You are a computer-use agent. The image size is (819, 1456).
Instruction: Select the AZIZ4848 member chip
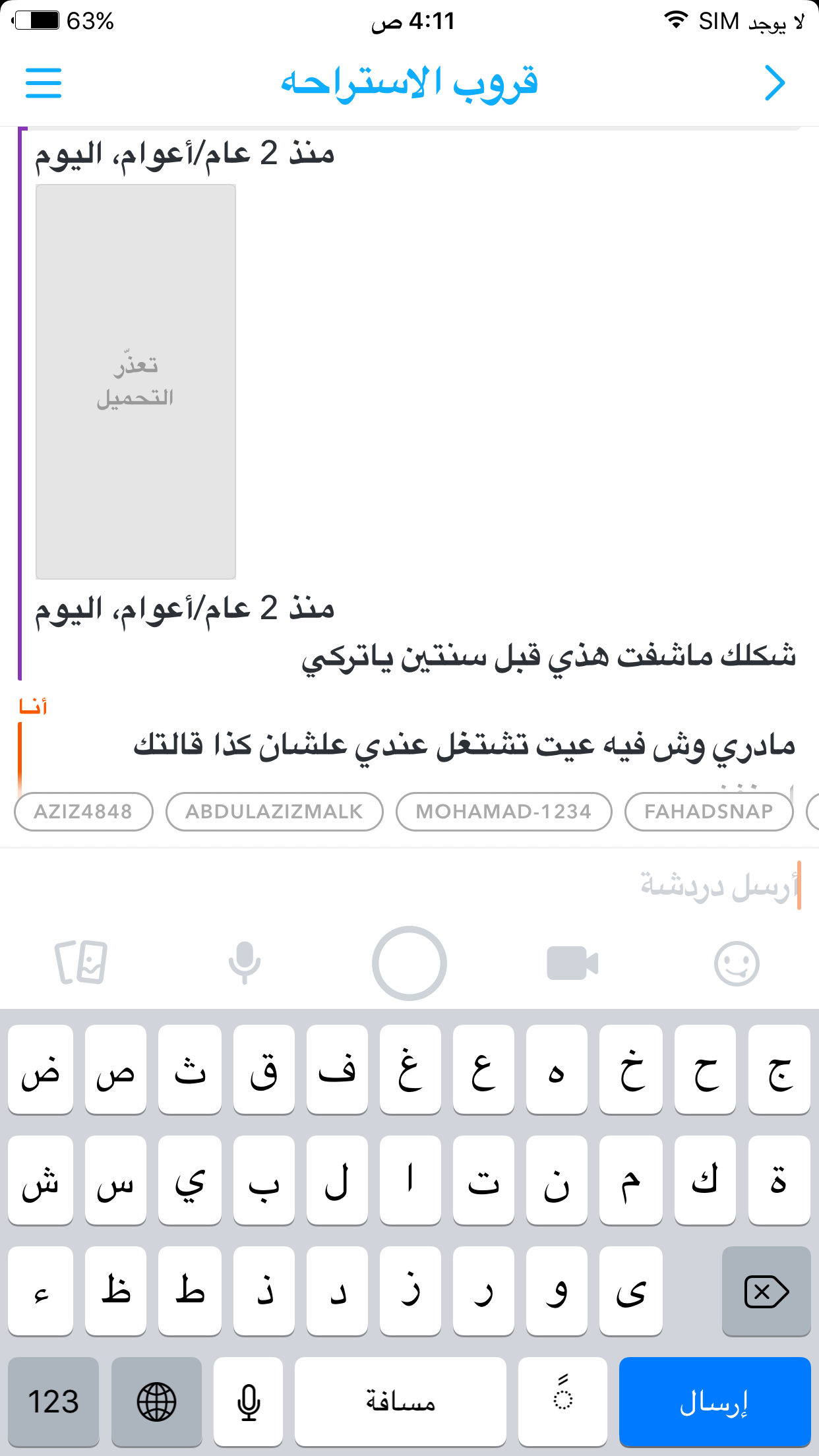click(84, 811)
